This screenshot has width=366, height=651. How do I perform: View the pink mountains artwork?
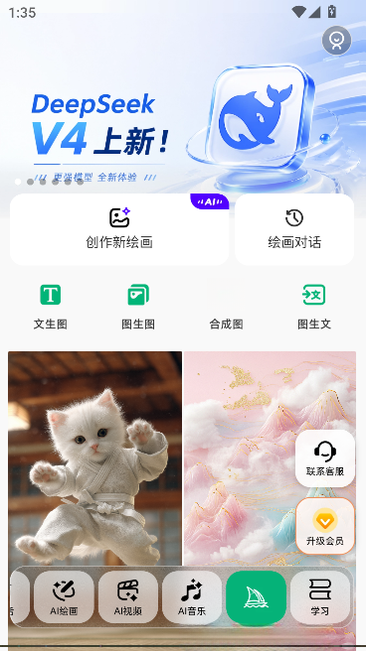pos(270,458)
